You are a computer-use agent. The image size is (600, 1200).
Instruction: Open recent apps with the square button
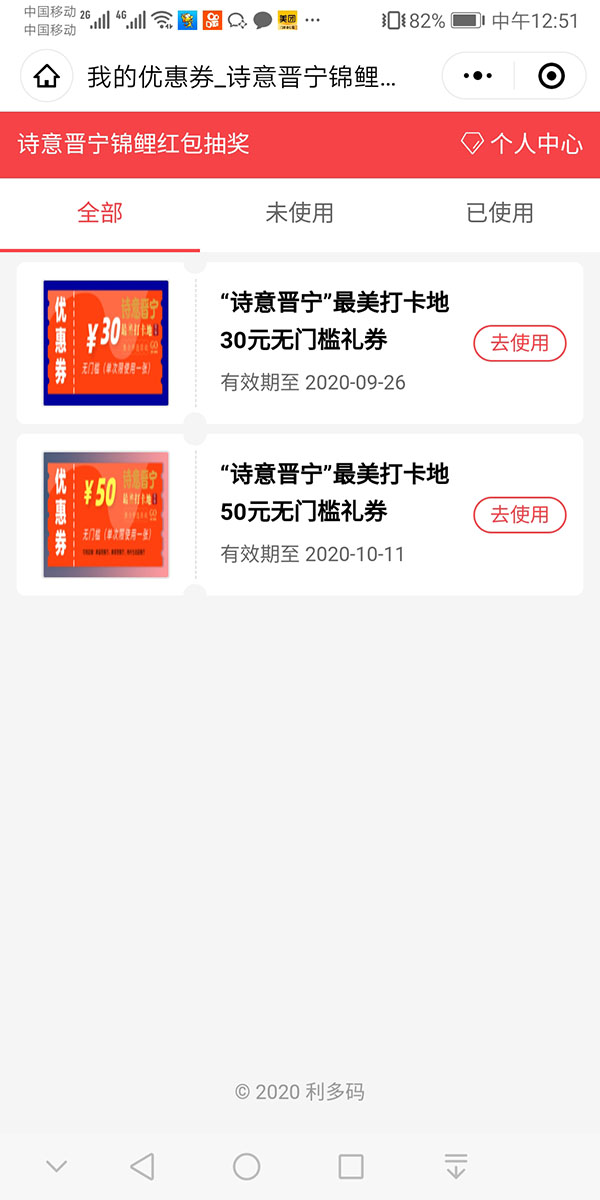351,1166
